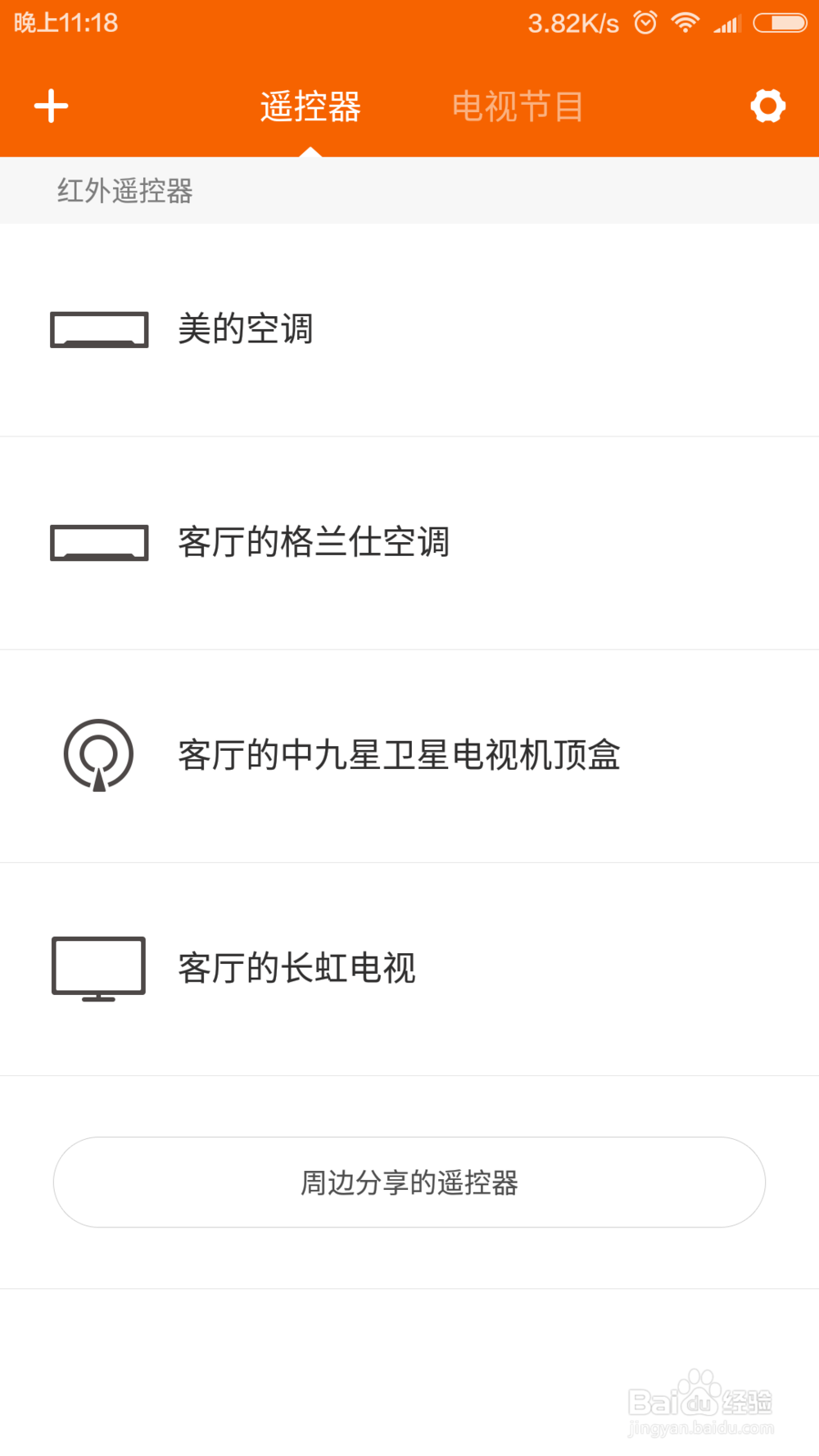Open the settings gear icon
This screenshot has width=819, height=1456.
(767, 106)
